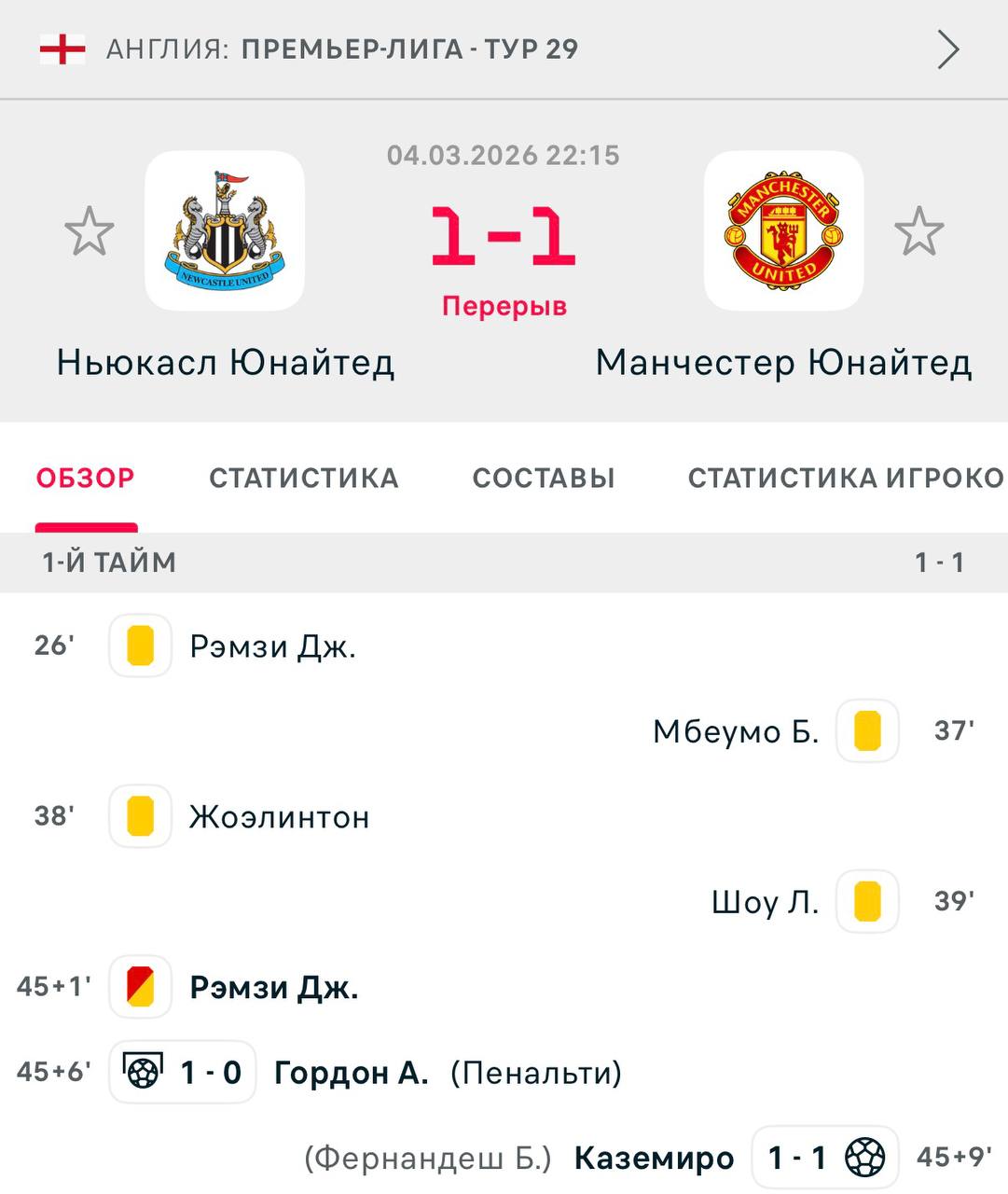Open the Каземиро goal event
1008x1194 pixels.
click(x=655, y=1158)
